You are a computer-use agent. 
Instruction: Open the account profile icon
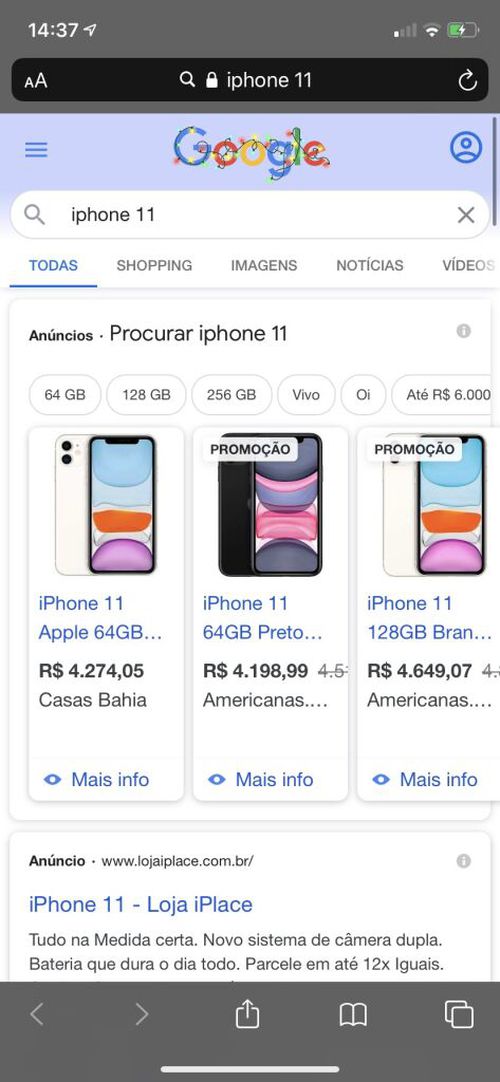tap(466, 148)
